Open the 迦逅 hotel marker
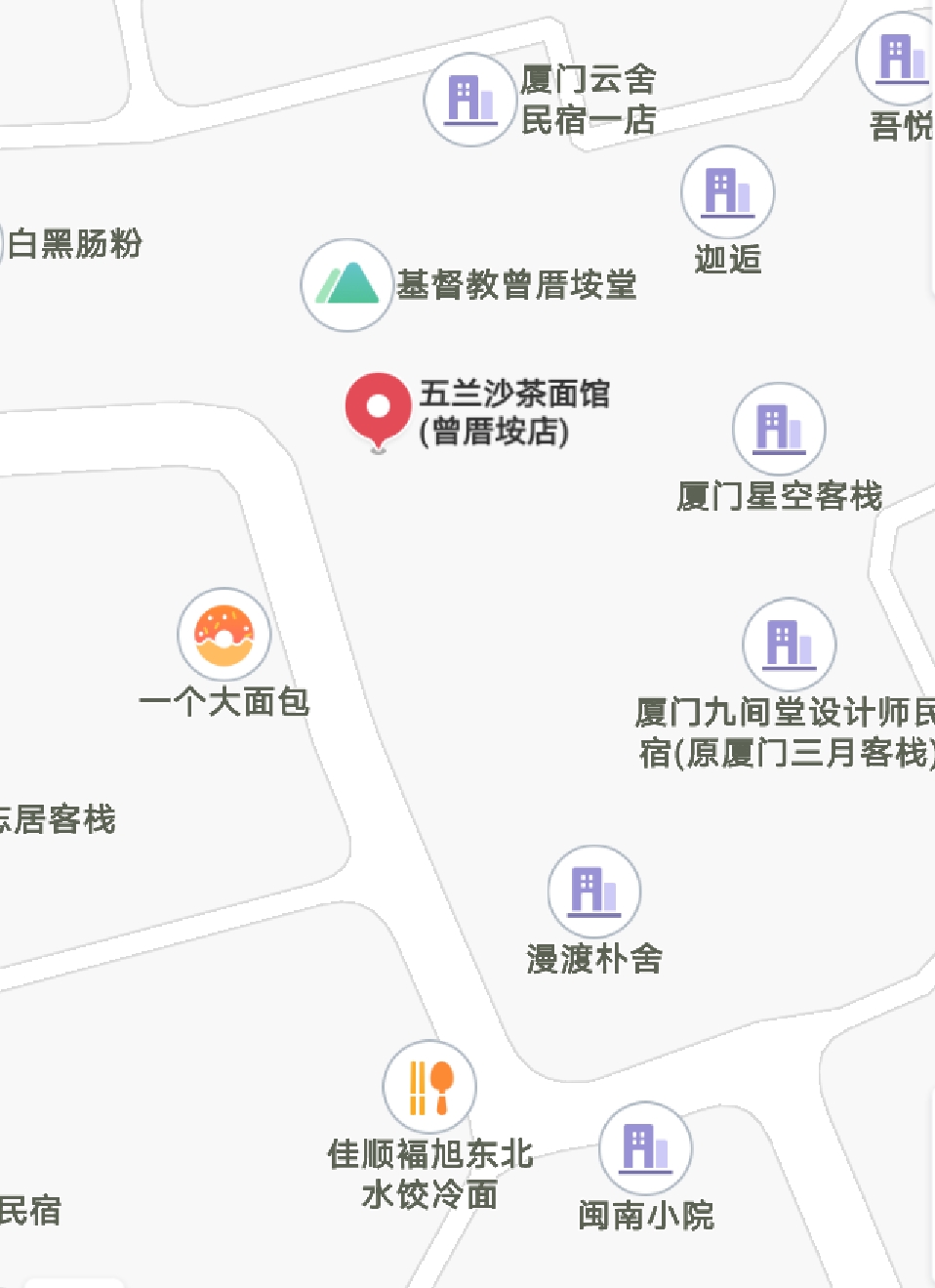Image resolution: width=935 pixels, height=1288 pixels. pyautogui.click(x=728, y=192)
